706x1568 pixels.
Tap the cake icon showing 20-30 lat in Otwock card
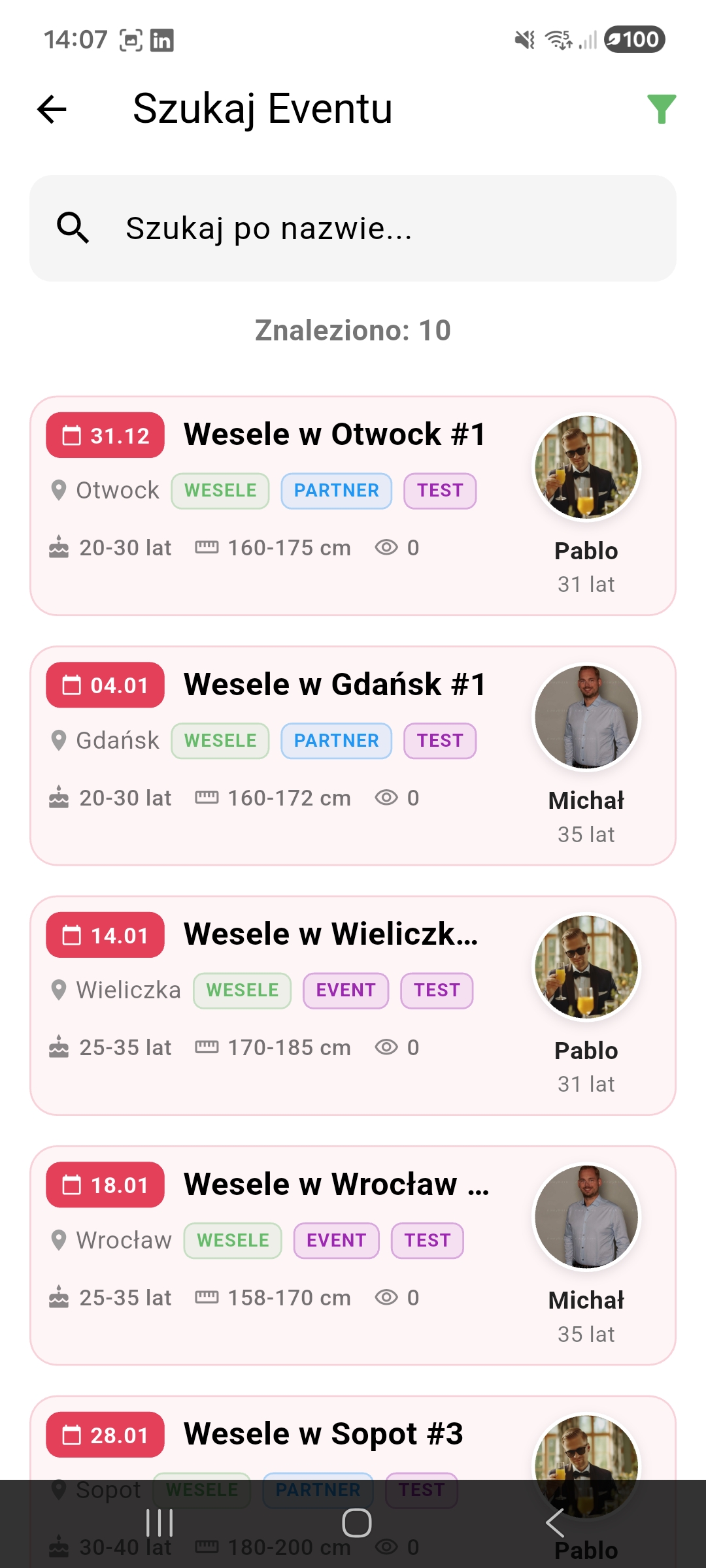58,547
